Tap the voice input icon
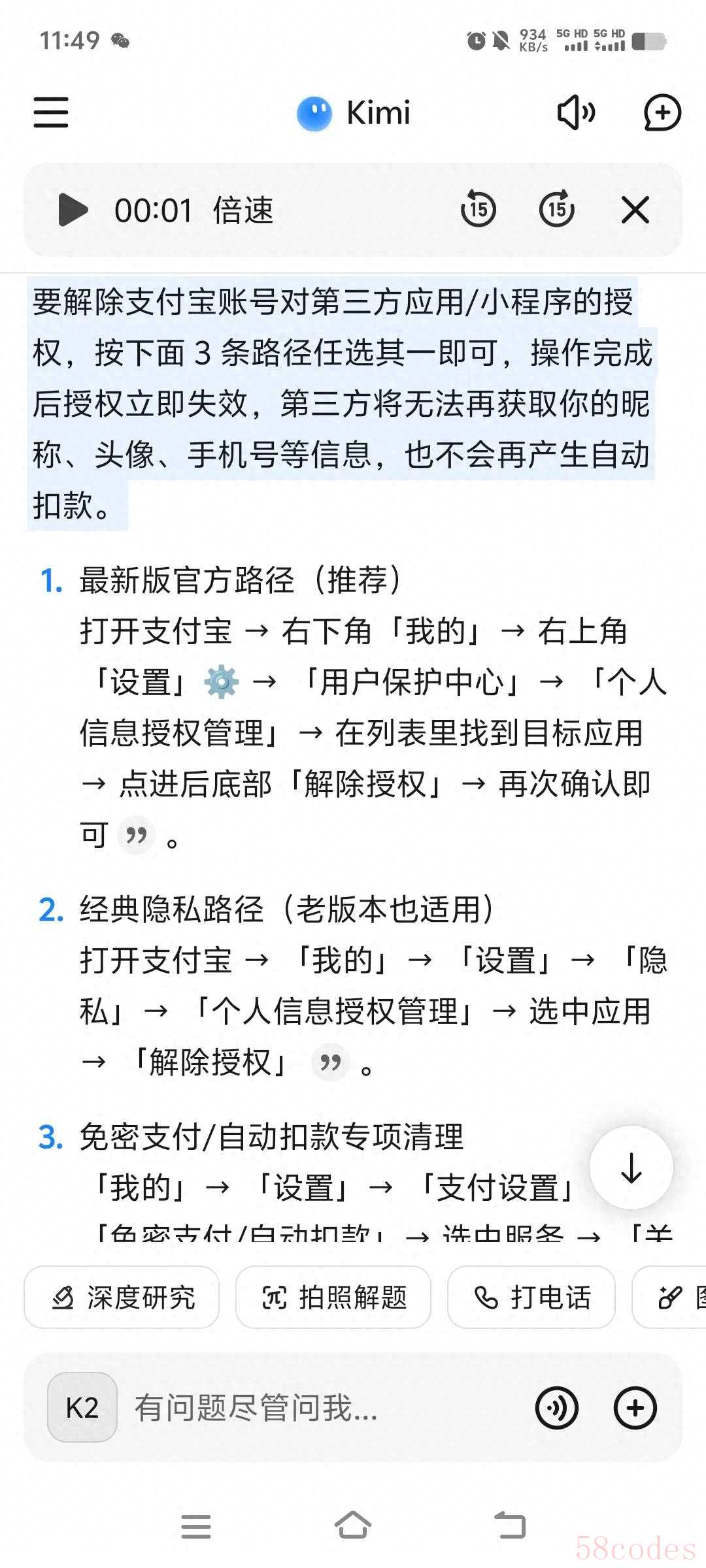The width and height of the screenshot is (706, 1568). (x=557, y=1408)
